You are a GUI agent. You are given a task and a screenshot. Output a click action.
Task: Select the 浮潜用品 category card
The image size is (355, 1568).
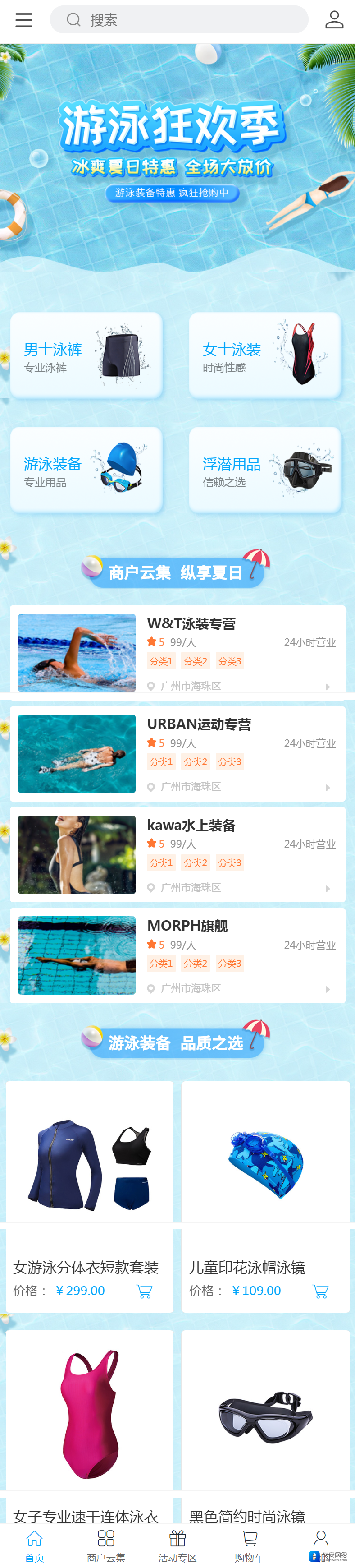[x=265, y=470]
